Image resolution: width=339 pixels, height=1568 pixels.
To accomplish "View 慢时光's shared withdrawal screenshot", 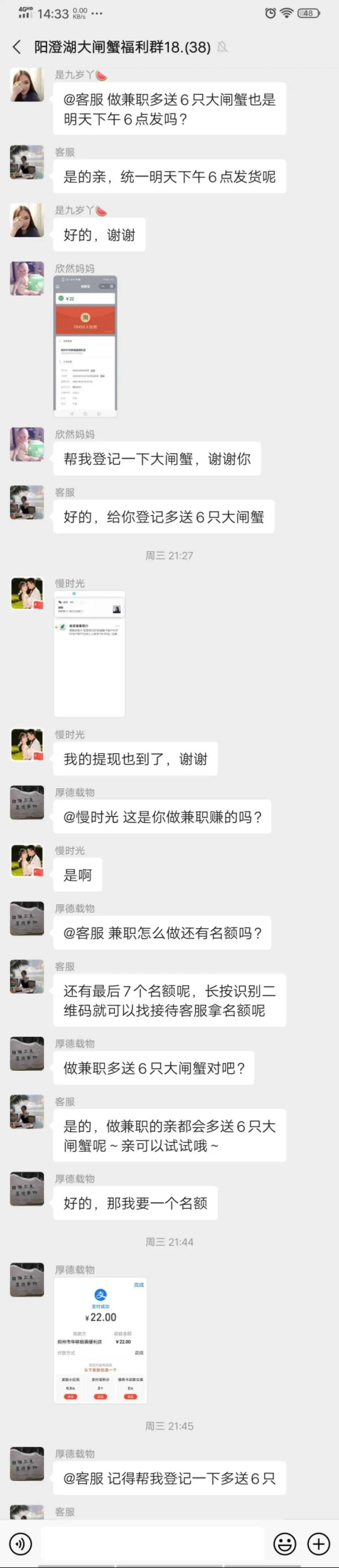I will [x=89, y=653].
